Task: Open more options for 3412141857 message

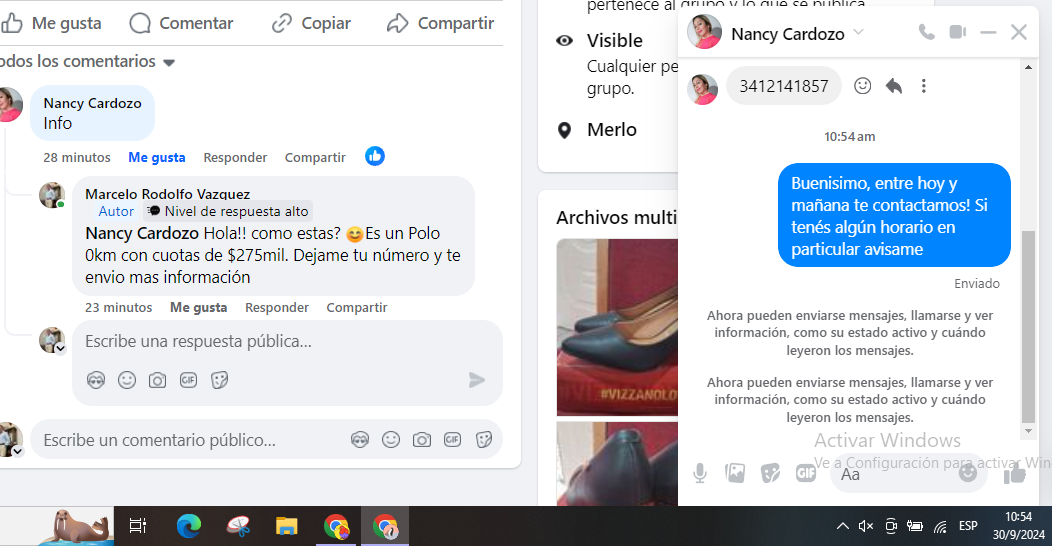Action: pyautogui.click(x=923, y=86)
